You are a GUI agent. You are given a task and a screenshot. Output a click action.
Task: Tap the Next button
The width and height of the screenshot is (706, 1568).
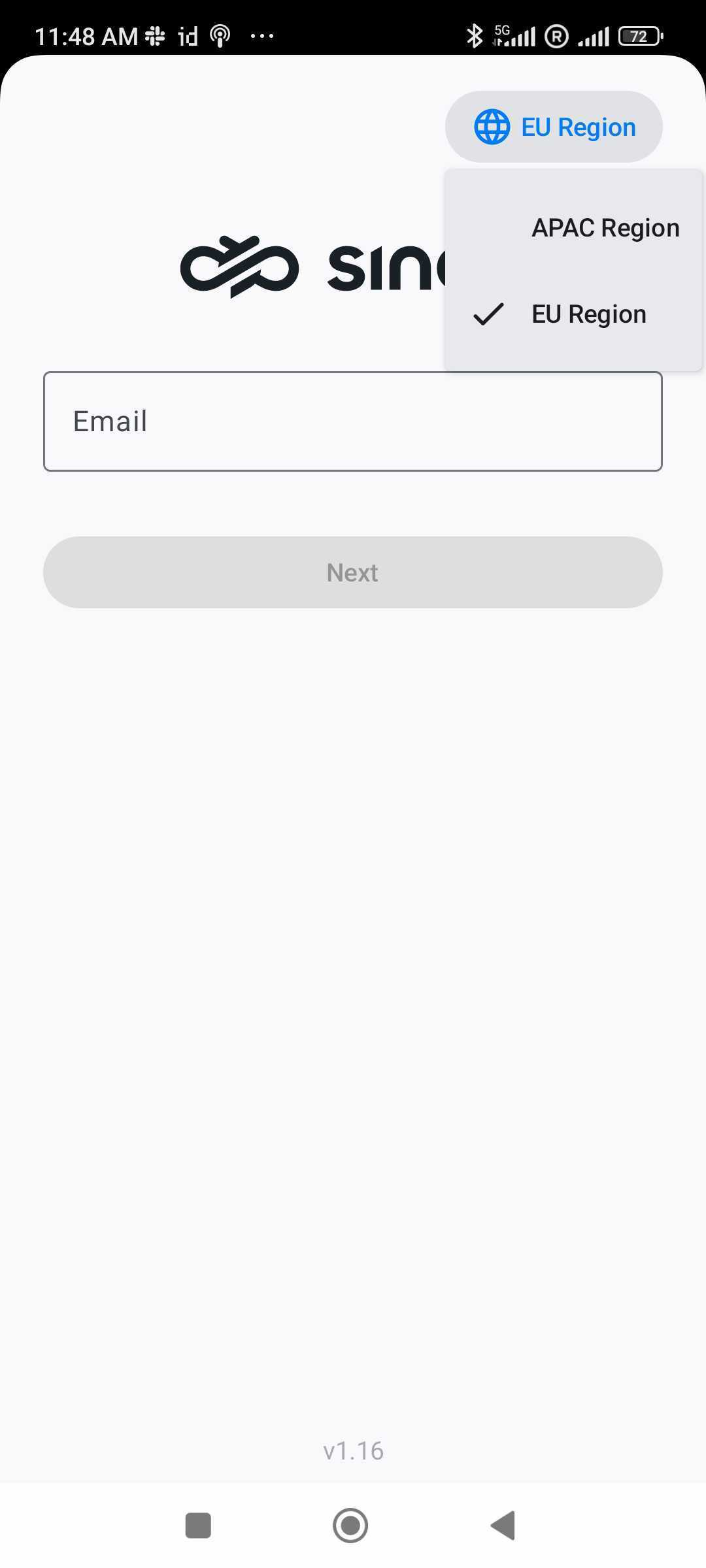(353, 572)
